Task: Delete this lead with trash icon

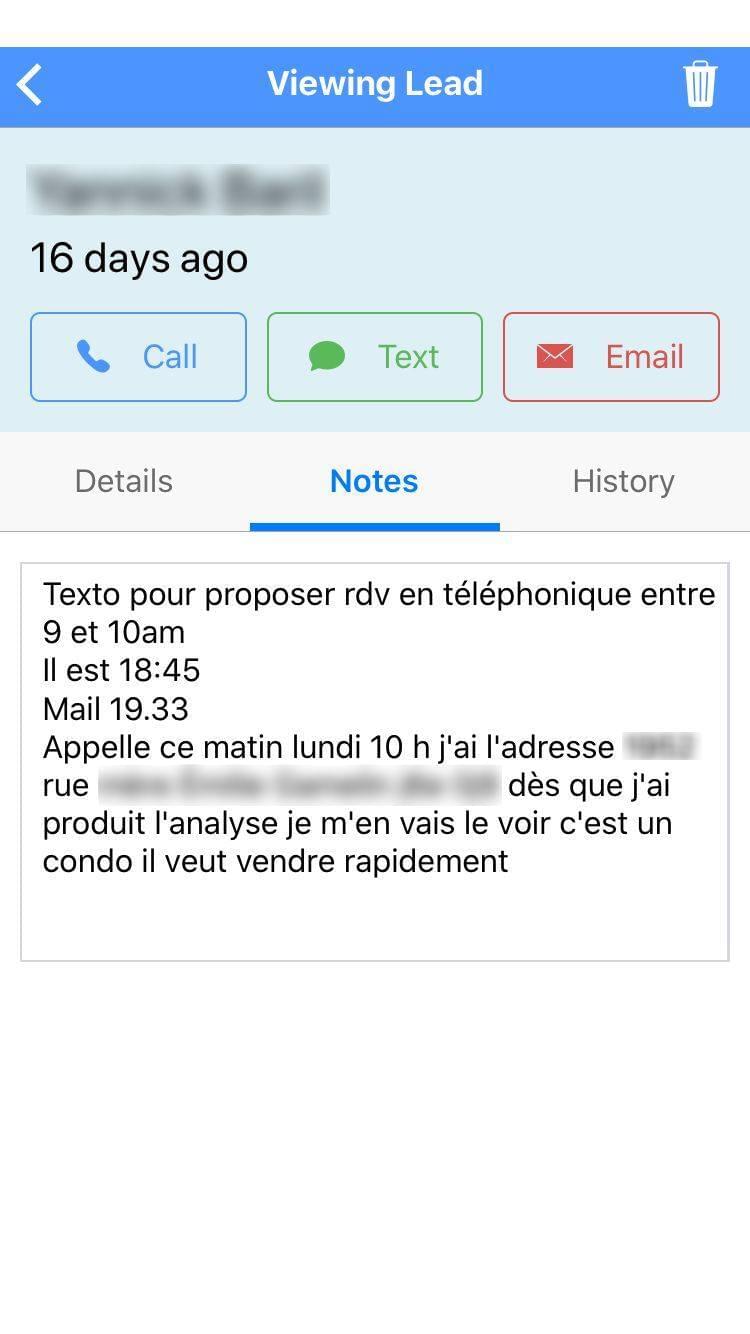Action: pyautogui.click(x=700, y=84)
